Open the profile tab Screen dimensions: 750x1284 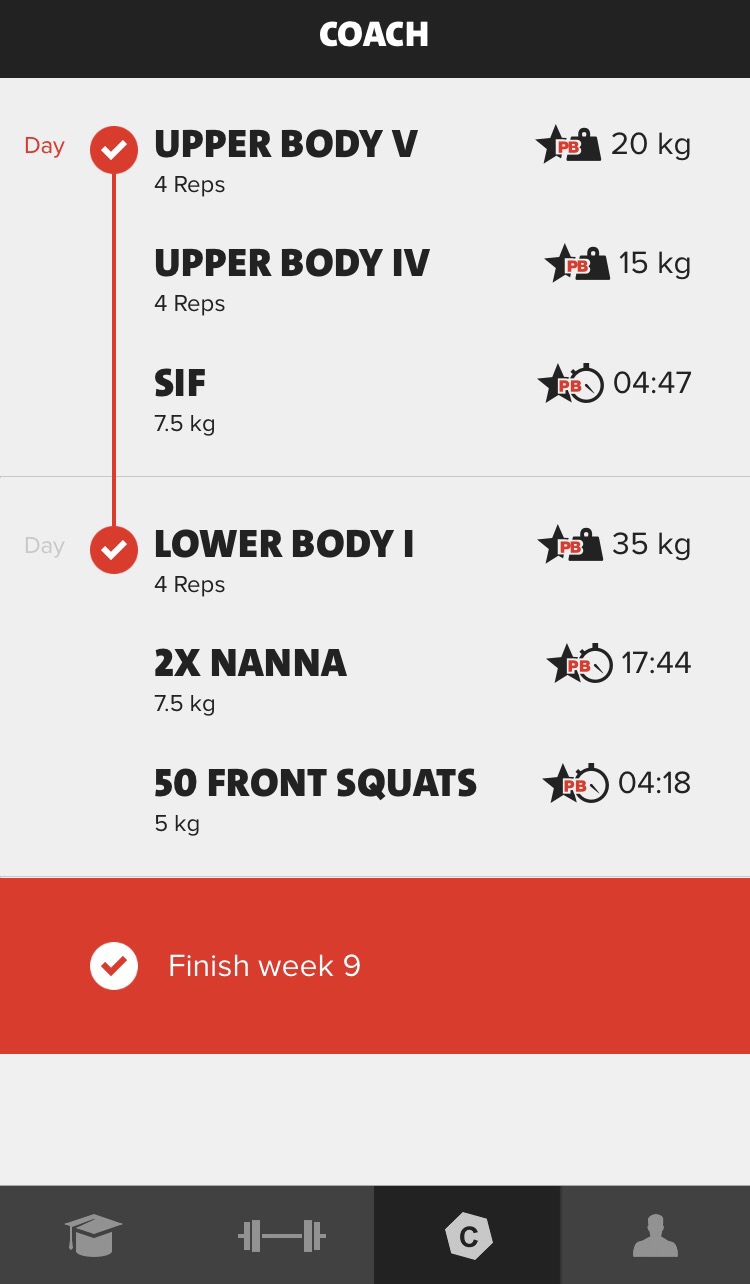656,1236
